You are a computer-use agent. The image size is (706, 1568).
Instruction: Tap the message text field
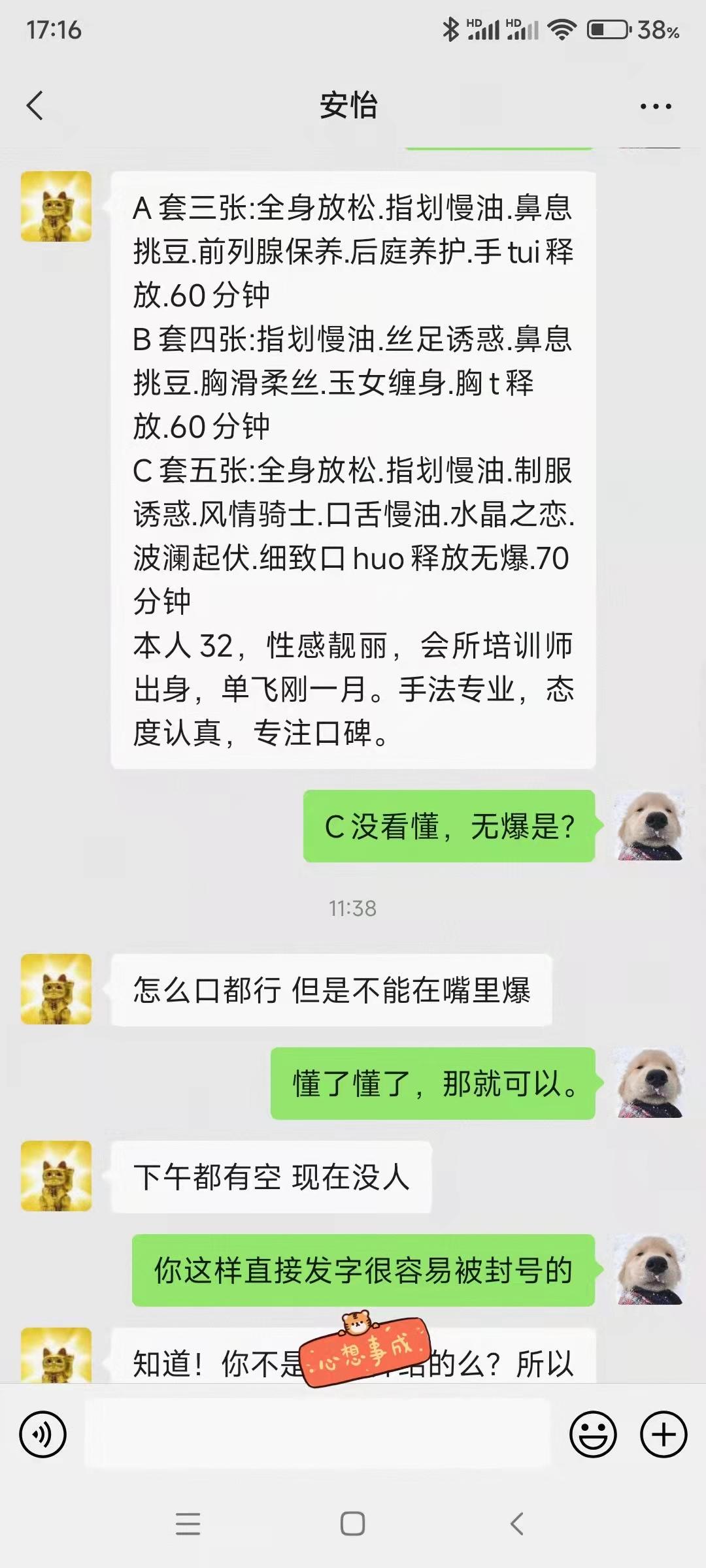tap(317, 1435)
